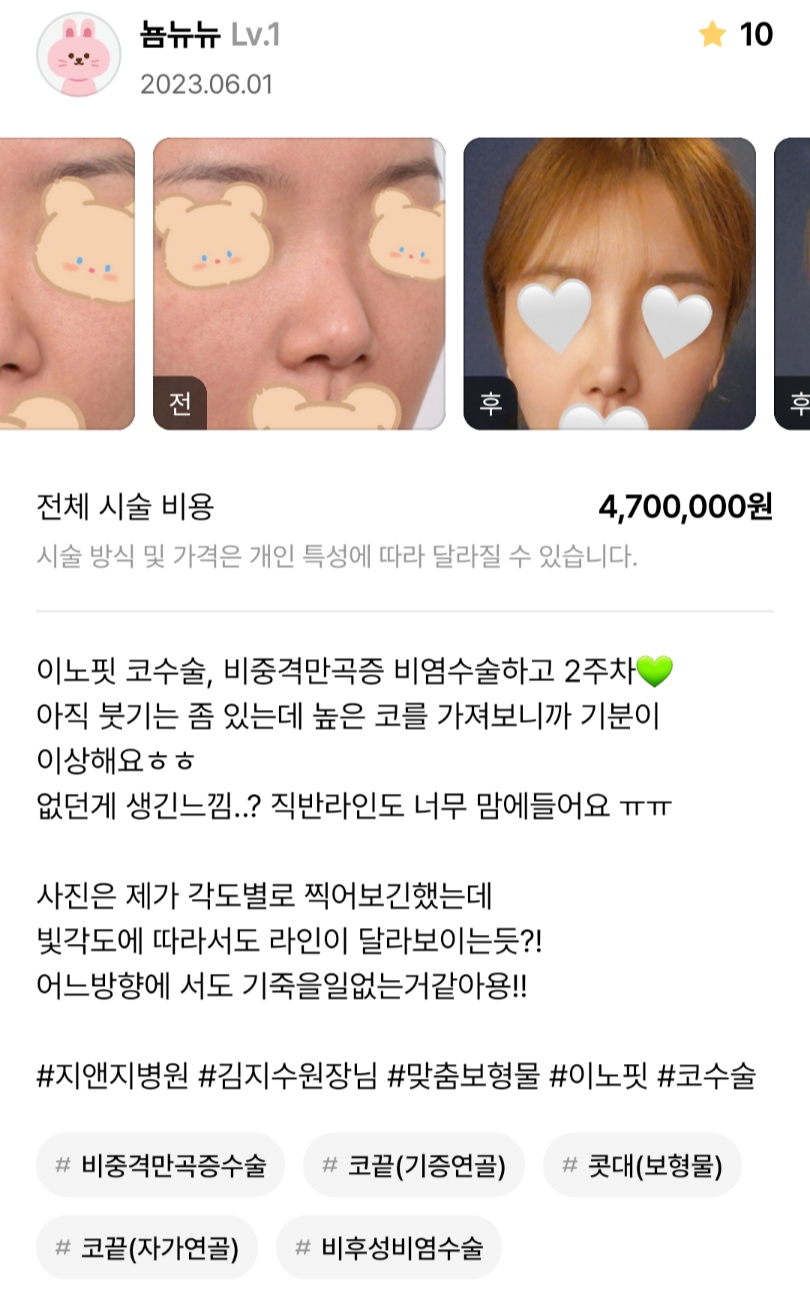Open 놈뉴뉴's profile avatar

(78, 57)
